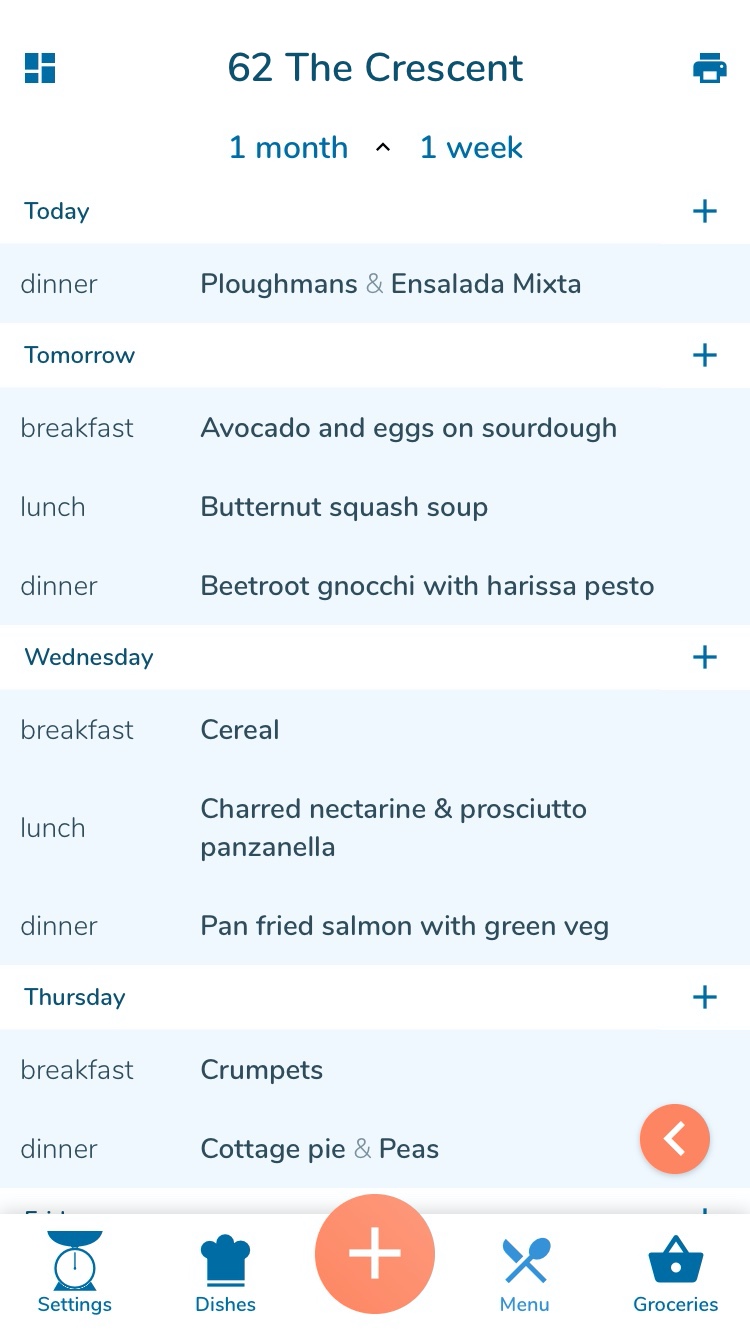Print the meal plan
This screenshot has height=1334, width=750.
(x=710, y=68)
